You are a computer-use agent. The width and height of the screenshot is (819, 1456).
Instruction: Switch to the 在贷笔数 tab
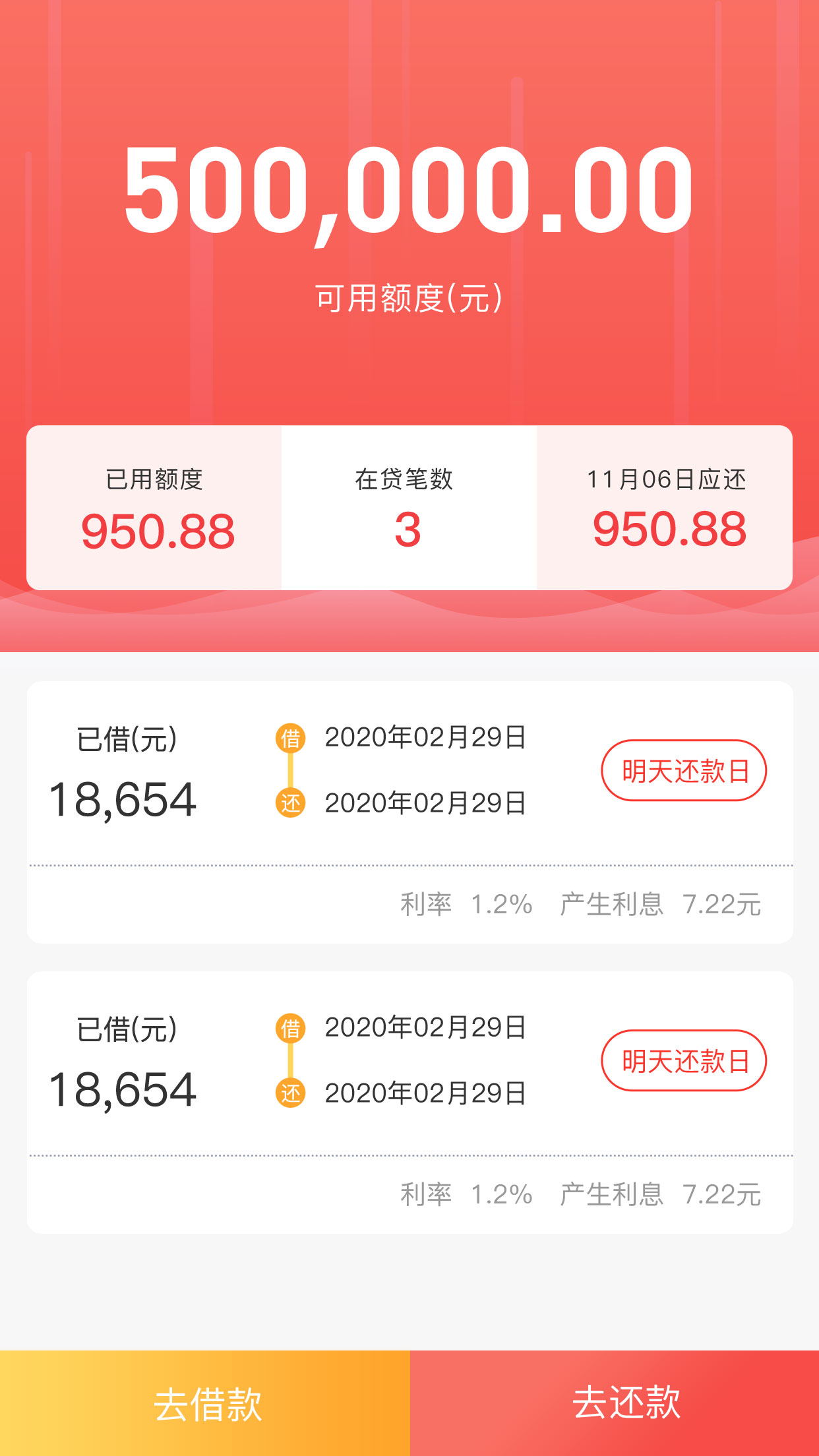point(409,508)
